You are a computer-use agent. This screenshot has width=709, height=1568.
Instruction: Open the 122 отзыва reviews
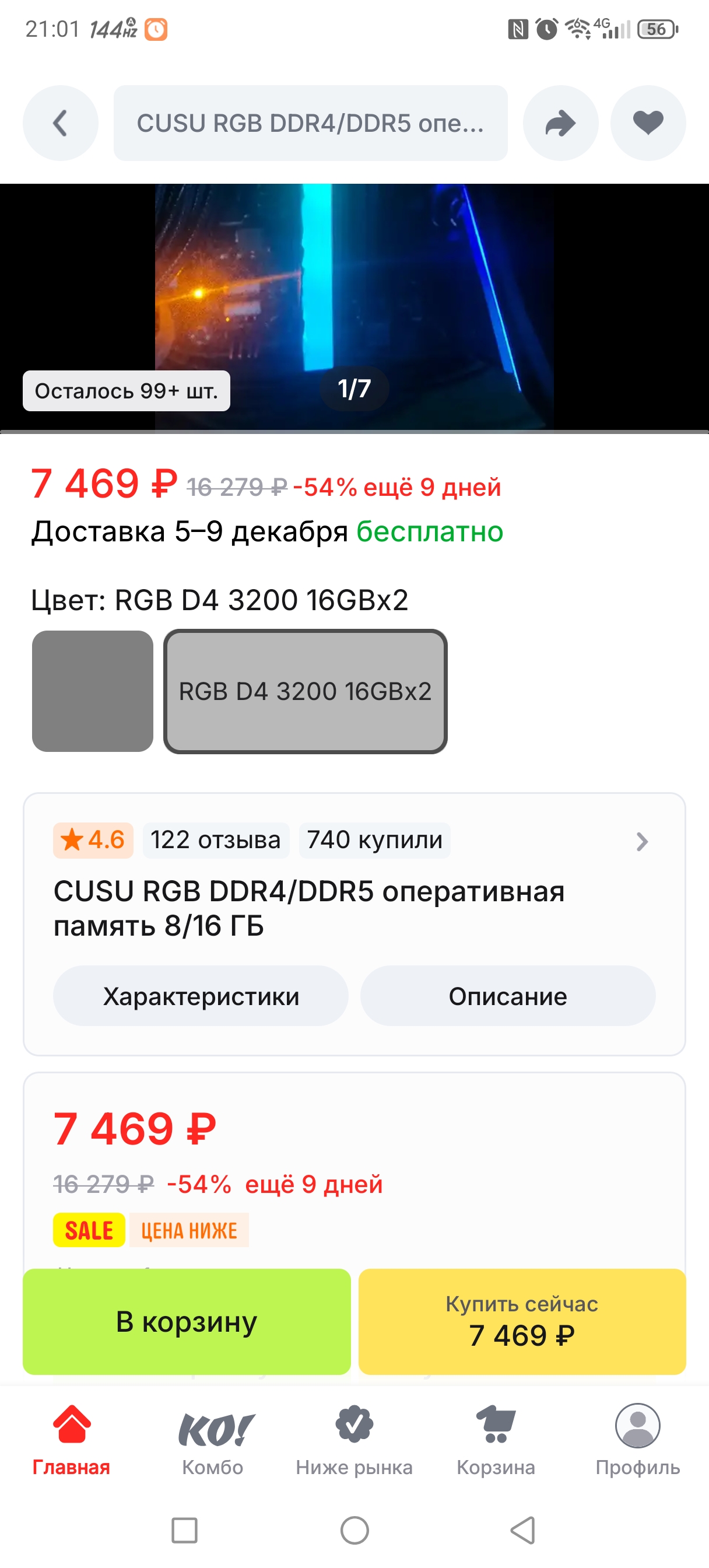[215, 840]
